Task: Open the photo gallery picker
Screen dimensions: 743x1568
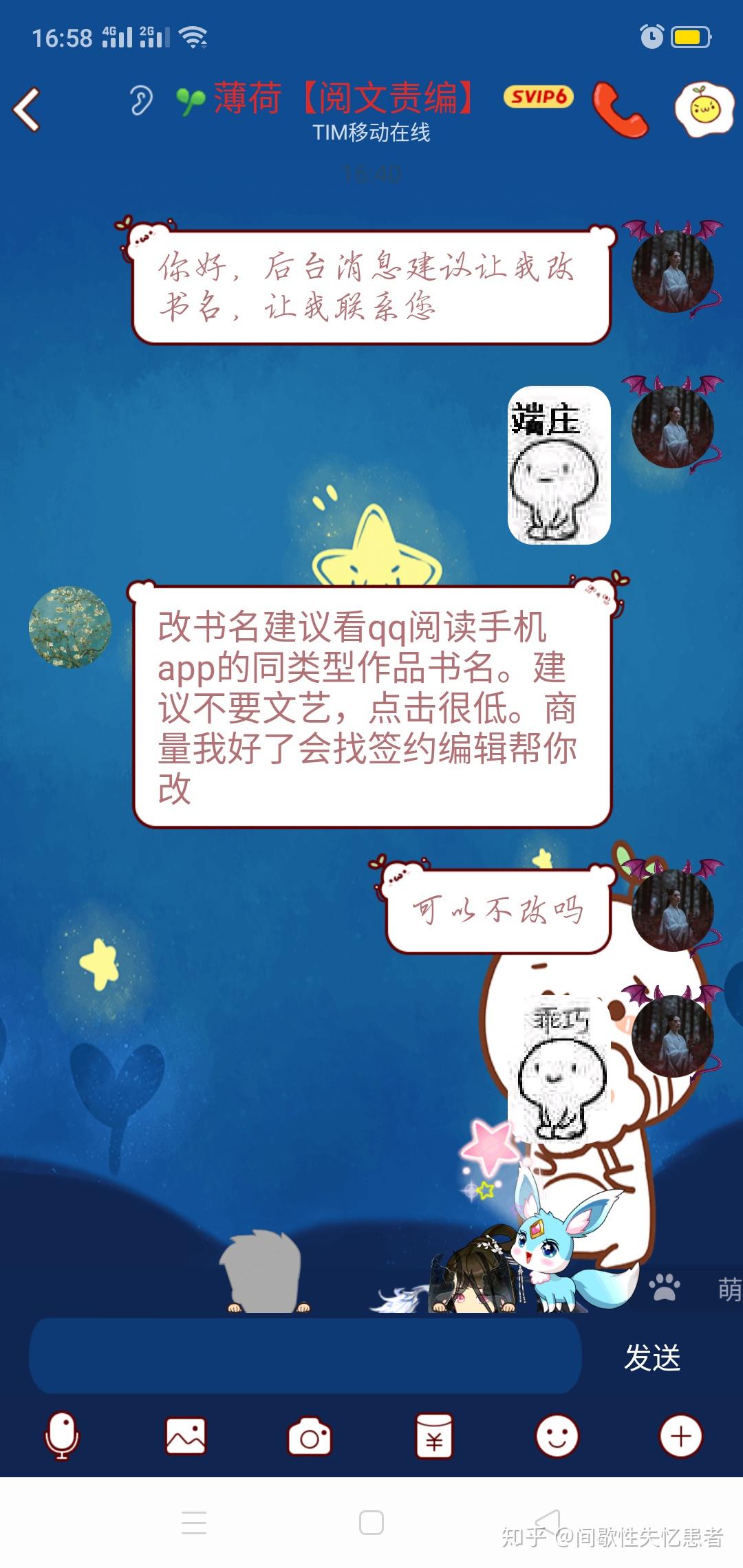Action: [x=186, y=1436]
